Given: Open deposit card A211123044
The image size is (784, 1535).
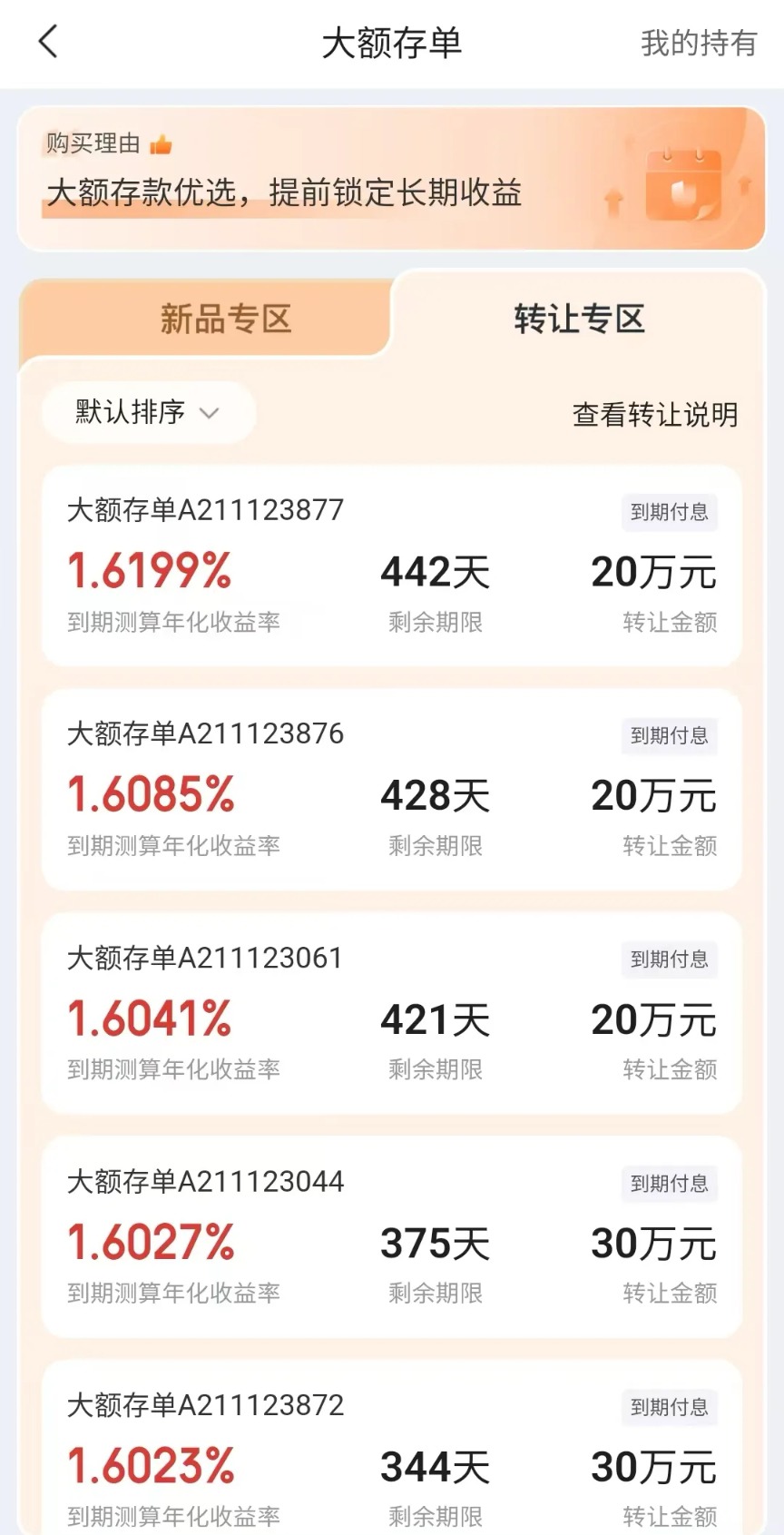Looking at the screenshot, I should (391, 1237).
